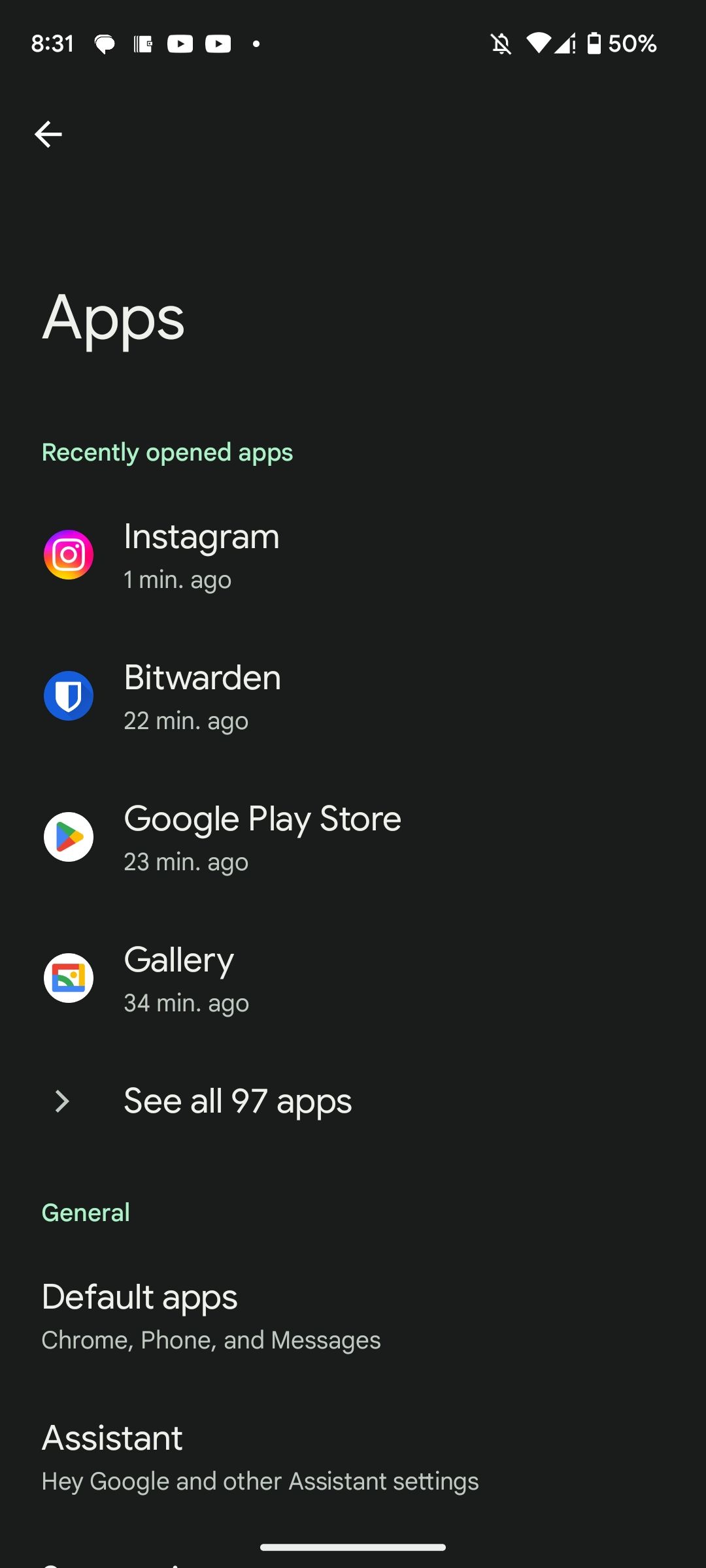
Task: Tap the chevron beside See all apps
Action: coord(61,1102)
